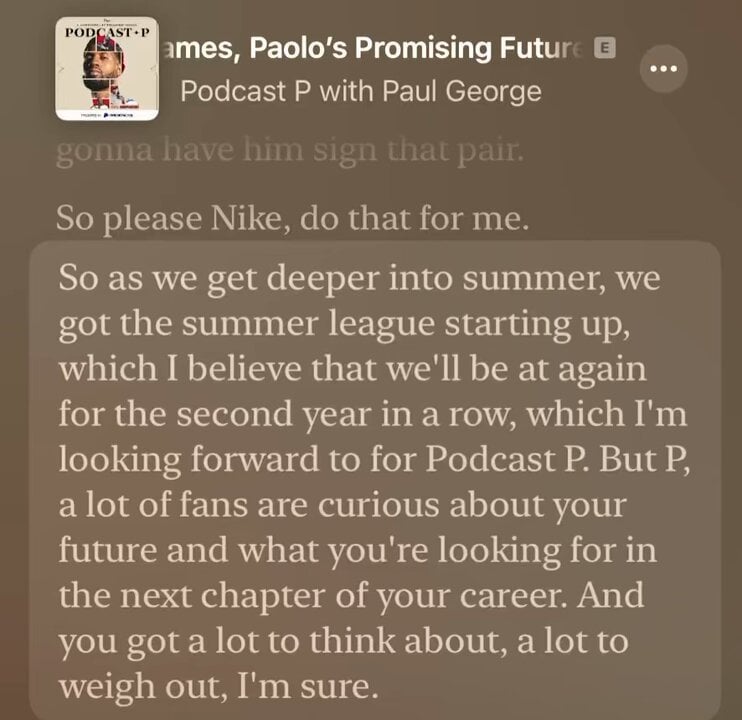Open Podcast P with Paul George show page
Viewport: 742px width, 720px height.
(360, 92)
